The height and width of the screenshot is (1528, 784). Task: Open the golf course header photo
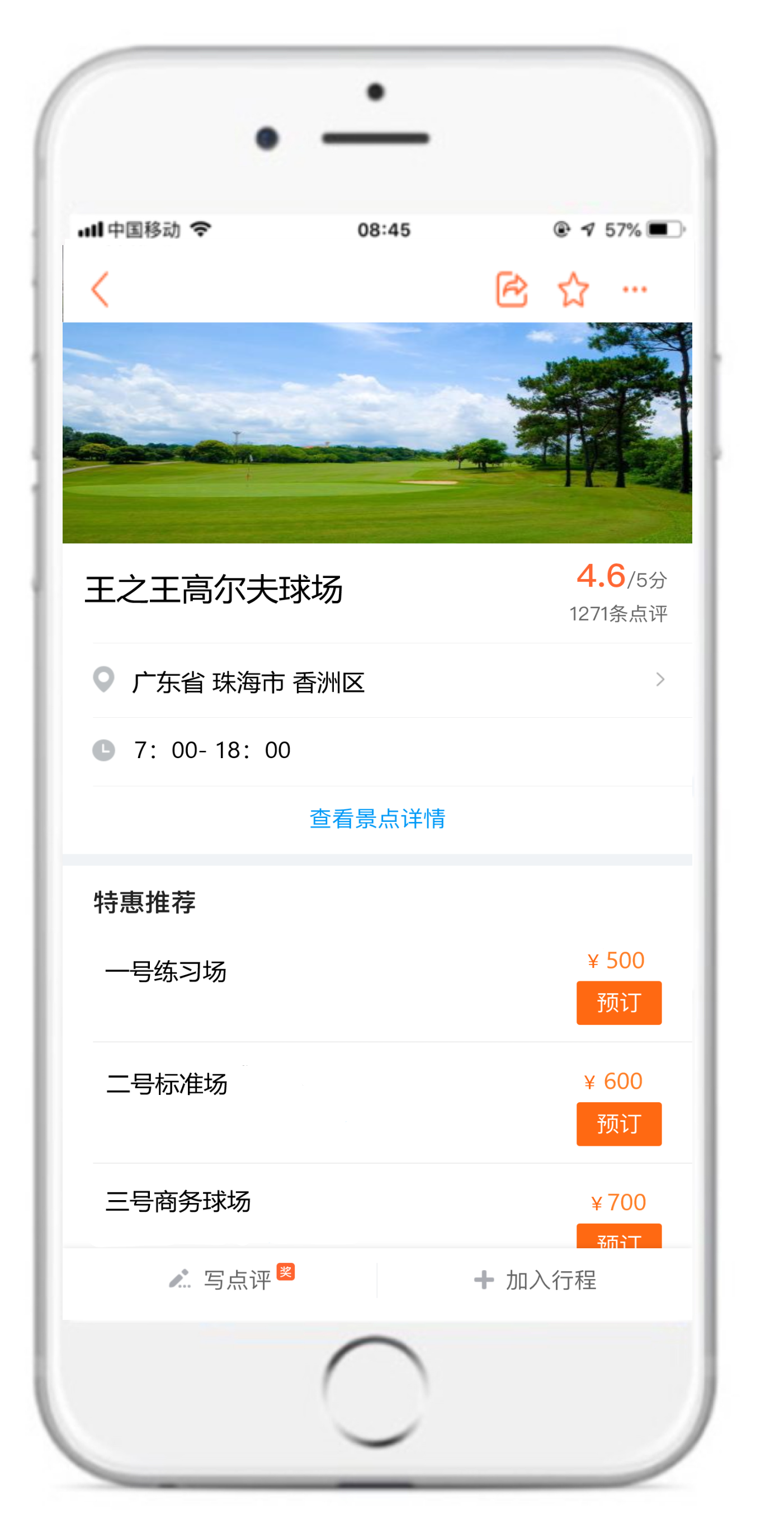[377, 433]
